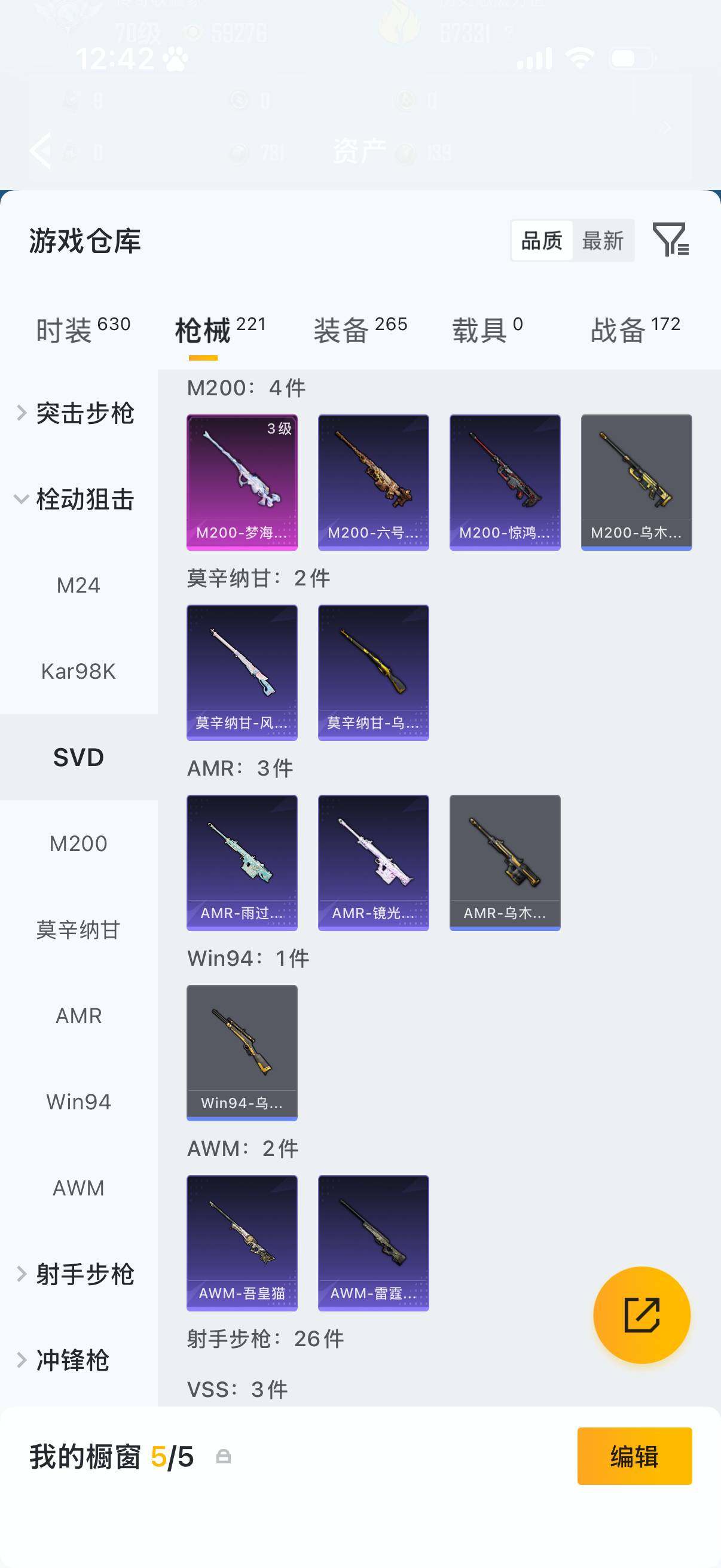View the Win94-乌 weapon skin
721x1568 pixels.
242,1053
